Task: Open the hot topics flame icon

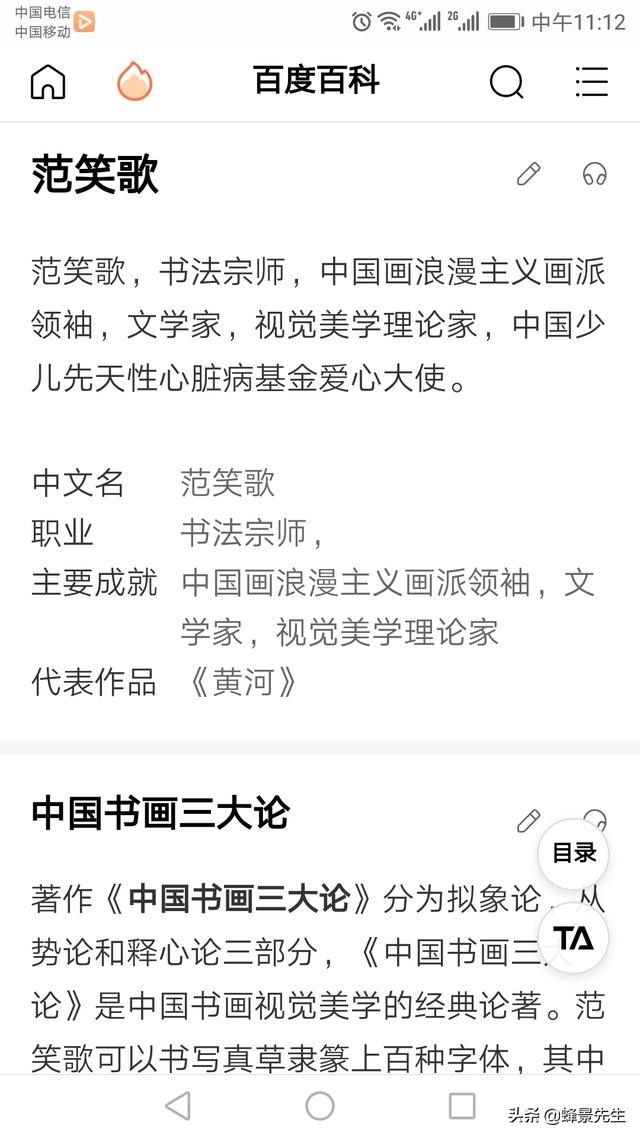Action: coord(134,82)
